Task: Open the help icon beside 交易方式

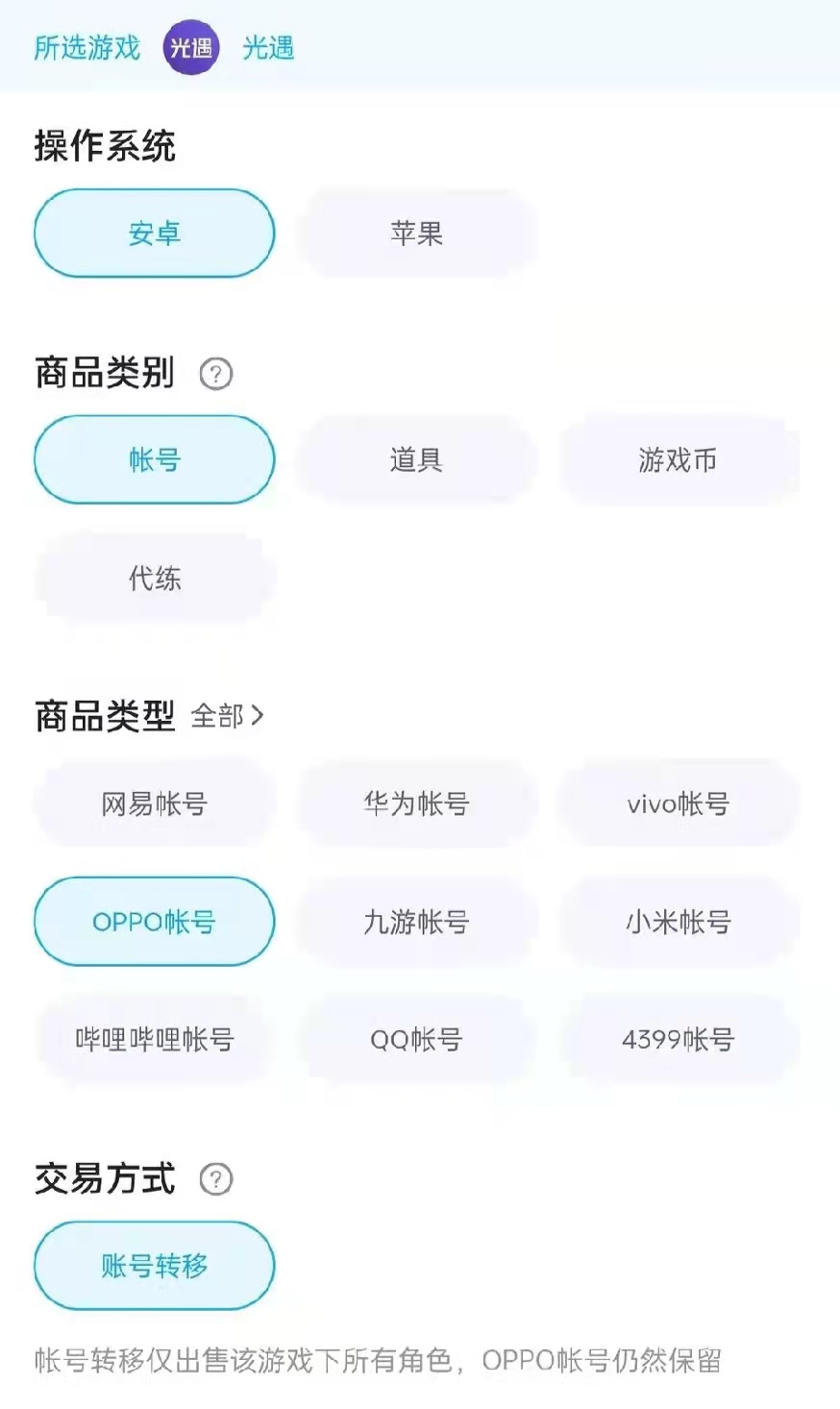Action: pyautogui.click(x=216, y=1179)
